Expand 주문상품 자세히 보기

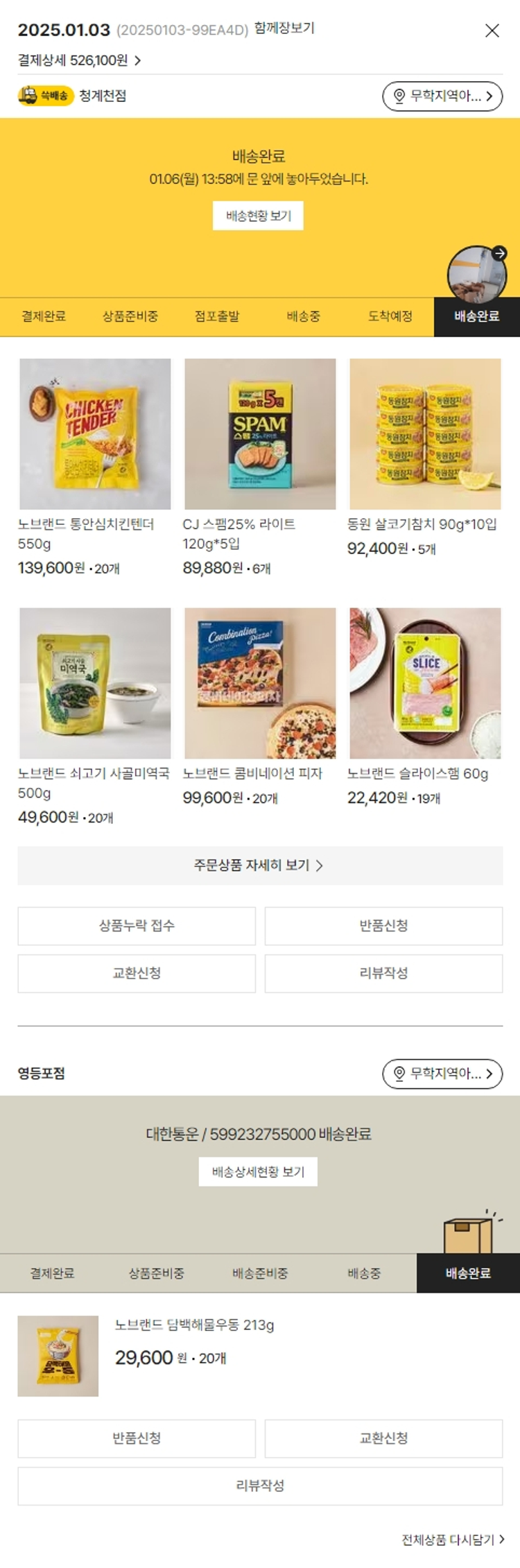click(x=260, y=865)
